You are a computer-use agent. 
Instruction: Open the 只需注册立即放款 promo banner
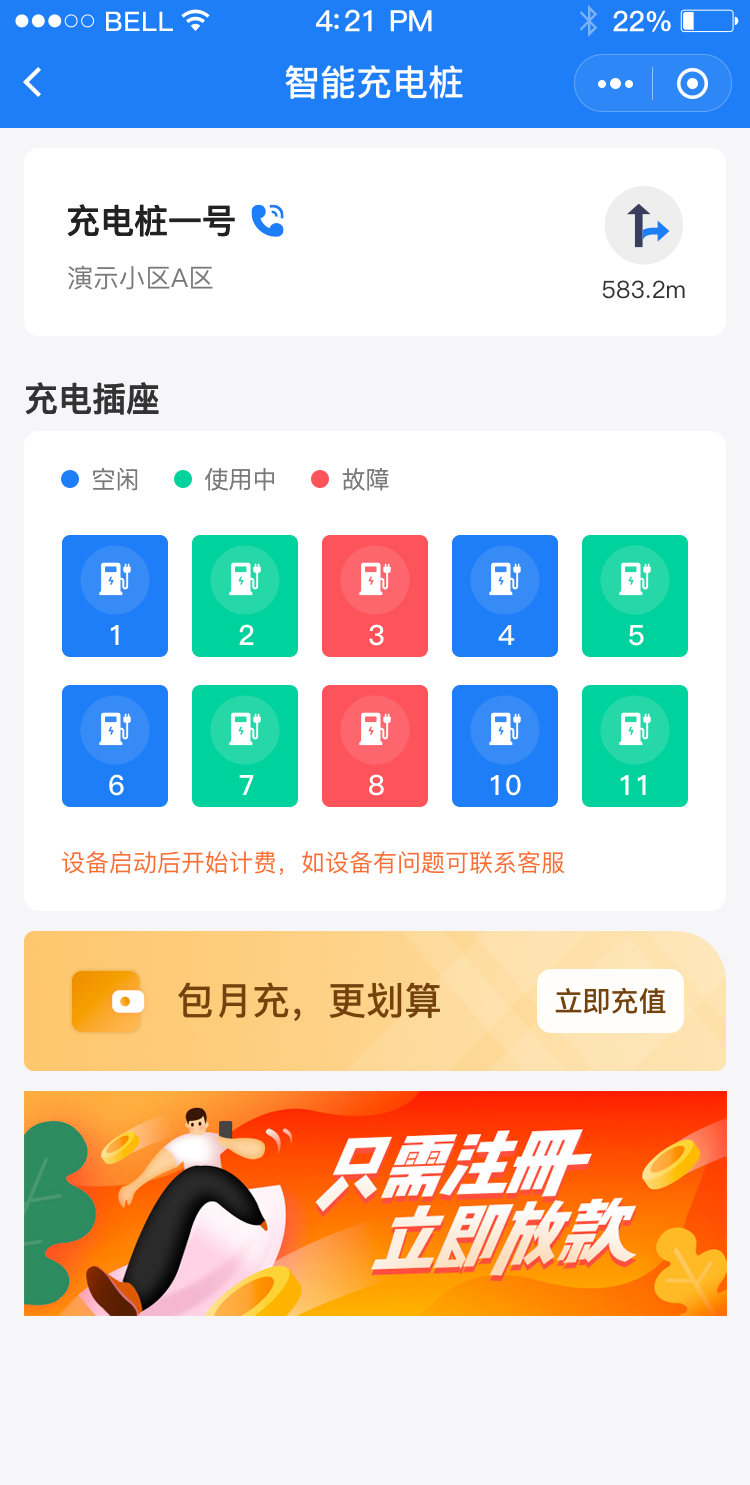(x=375, y=1203)
